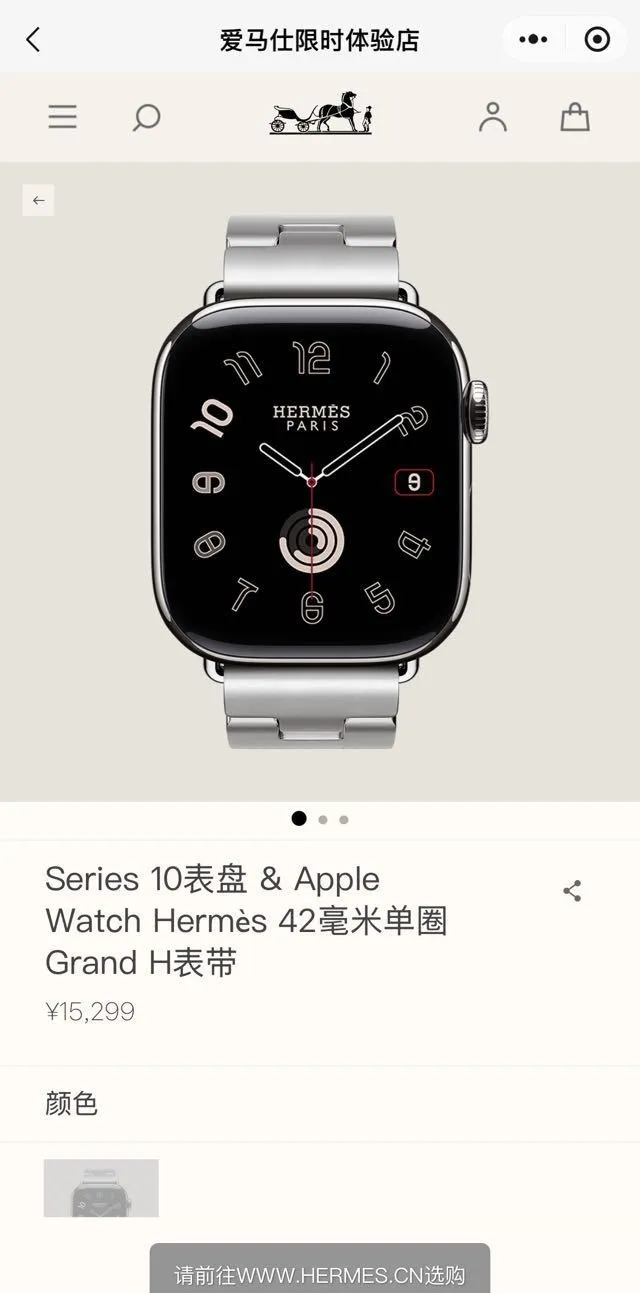640x1293 pixels.
Task: Jump to the third product image dot
Action: (344, 819)
